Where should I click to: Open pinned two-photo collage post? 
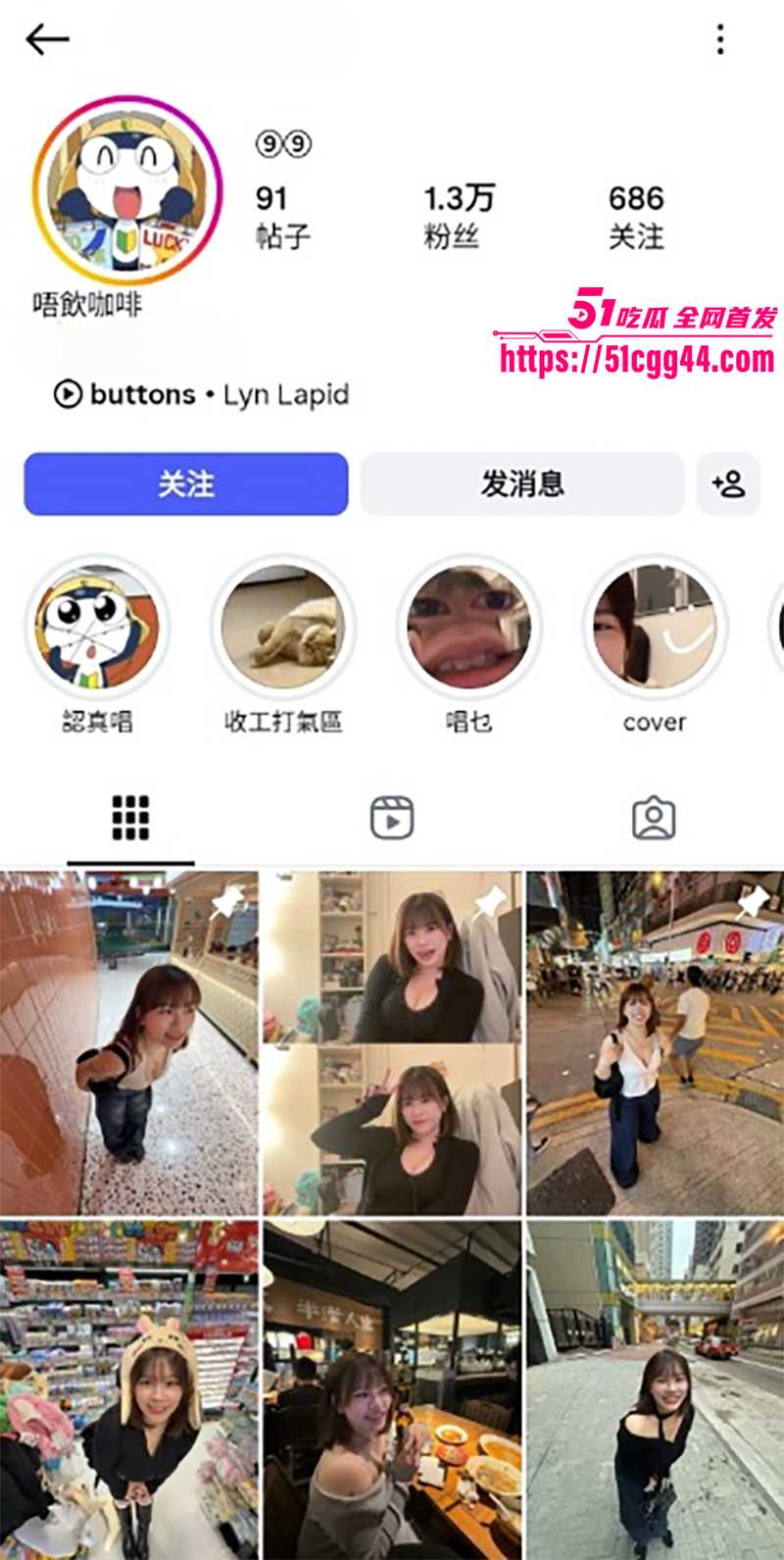pos(392,1043)
